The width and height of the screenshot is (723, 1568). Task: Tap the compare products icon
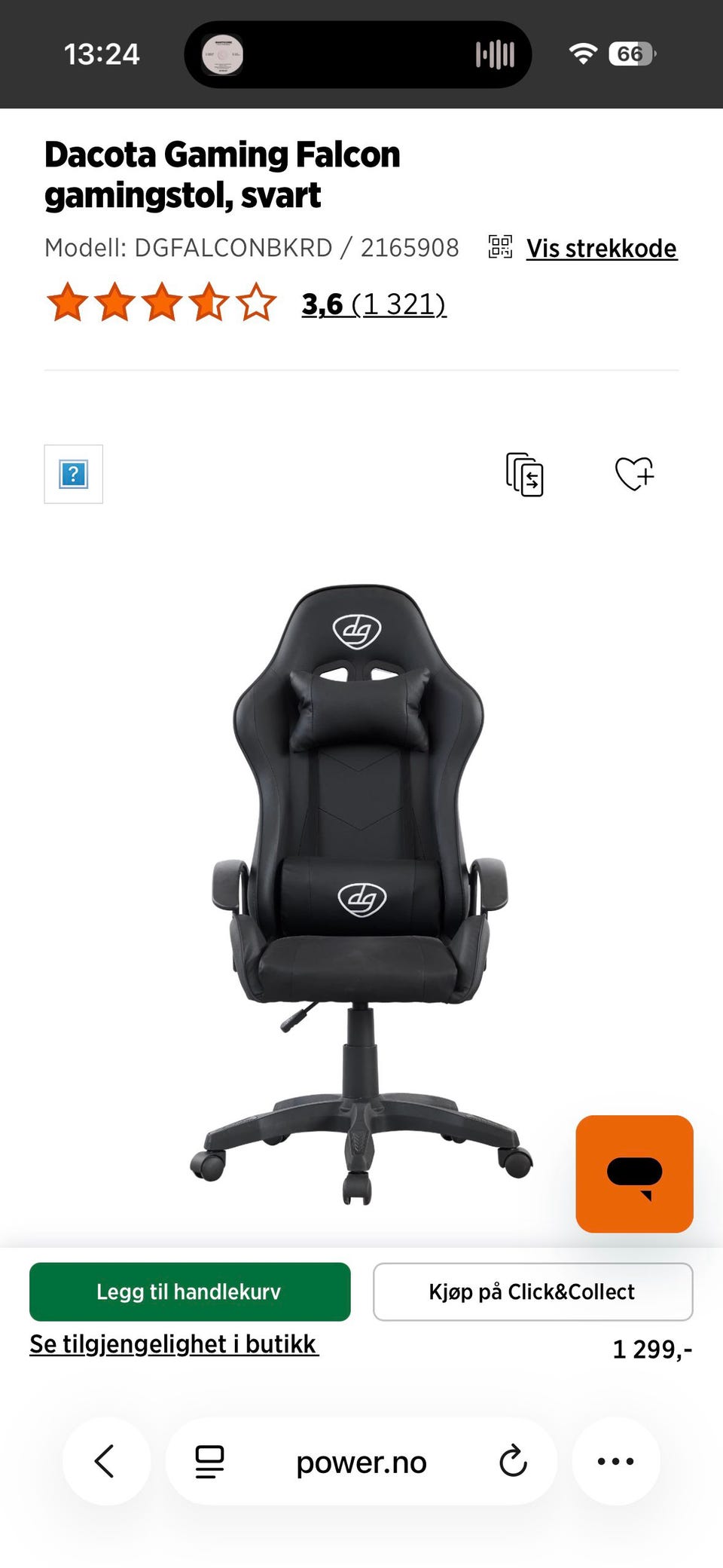tap(525, 474)
